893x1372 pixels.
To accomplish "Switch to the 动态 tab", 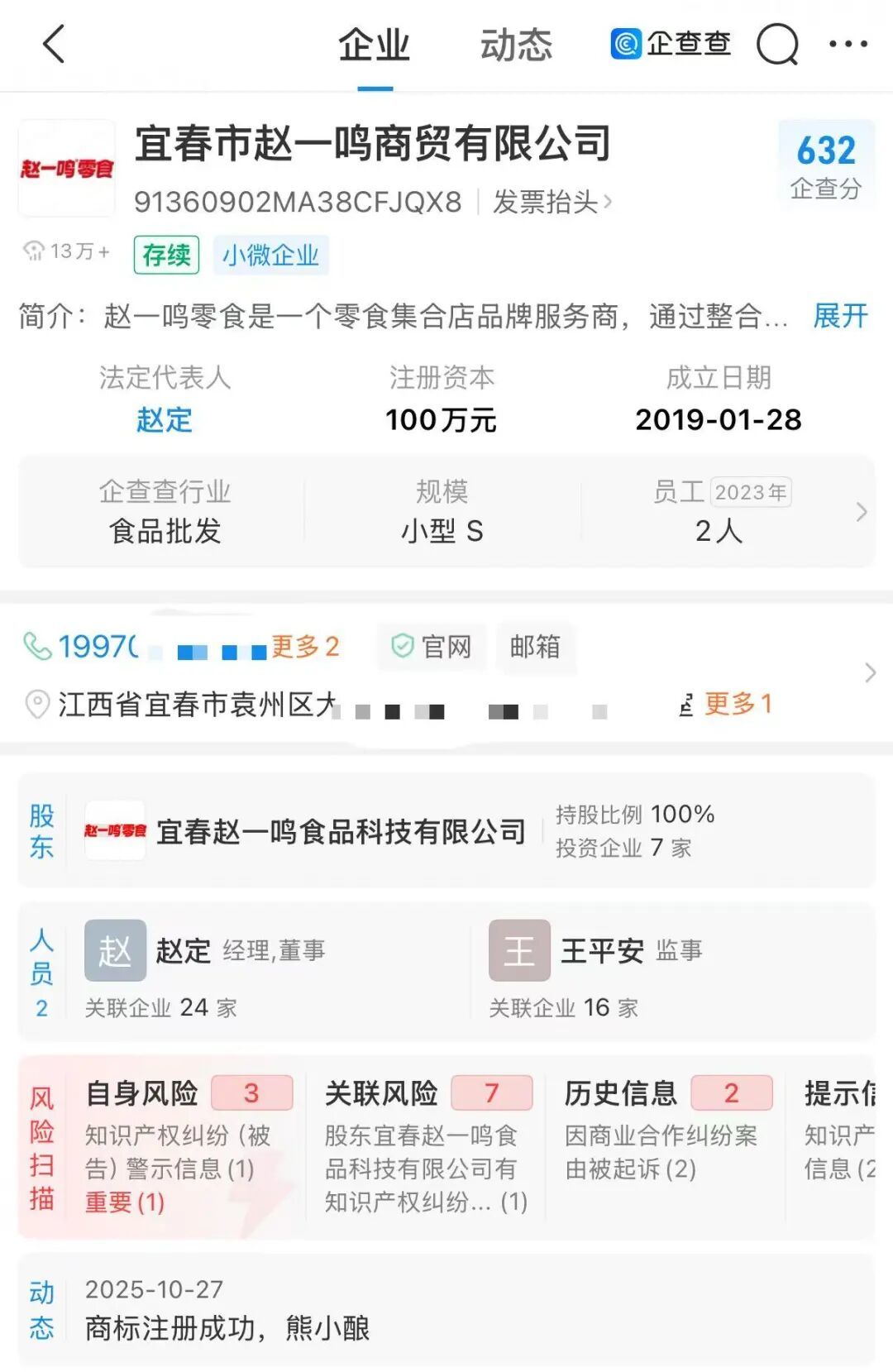I will tap(516, 45).
